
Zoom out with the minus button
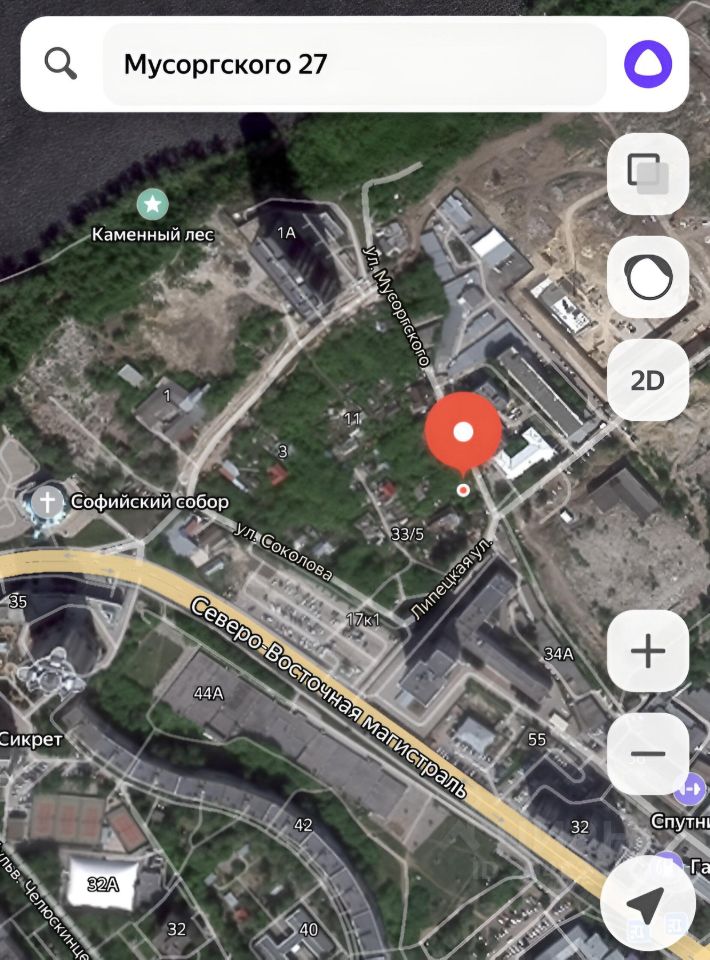pyautogui.click(x=648, y=754)
